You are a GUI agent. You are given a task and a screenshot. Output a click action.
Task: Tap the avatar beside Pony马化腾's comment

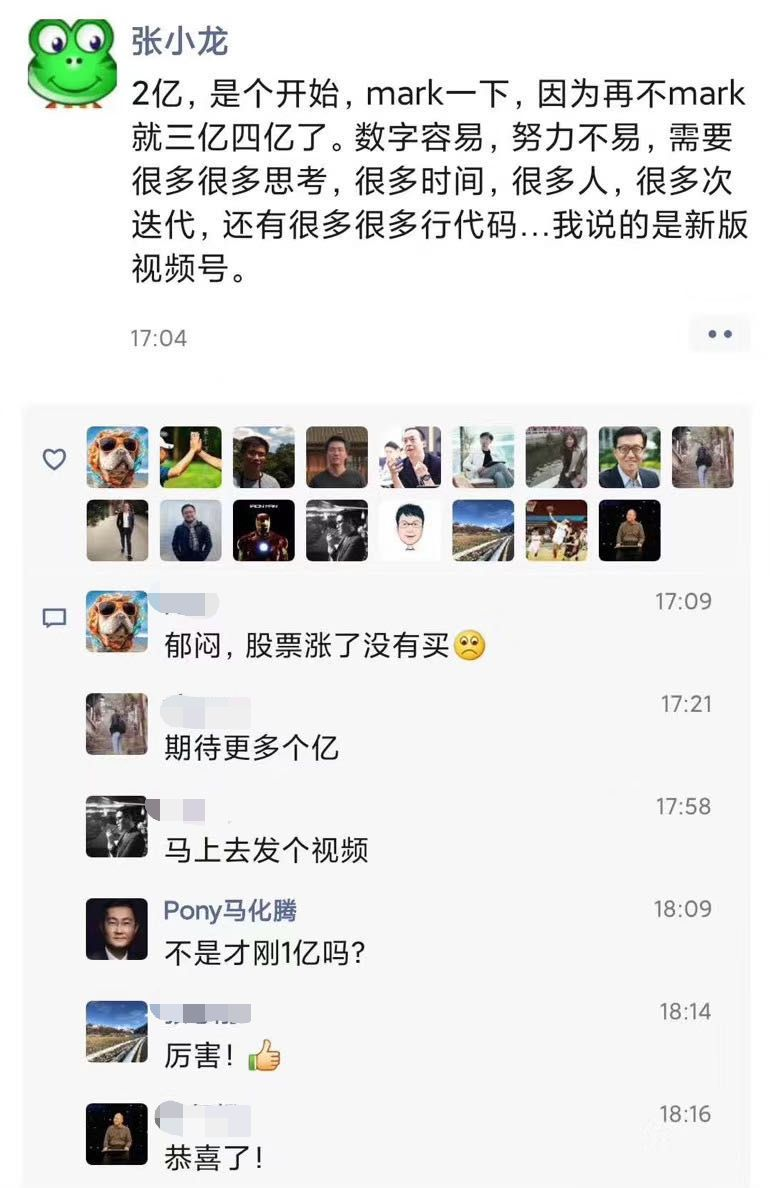tap(117, 929)
